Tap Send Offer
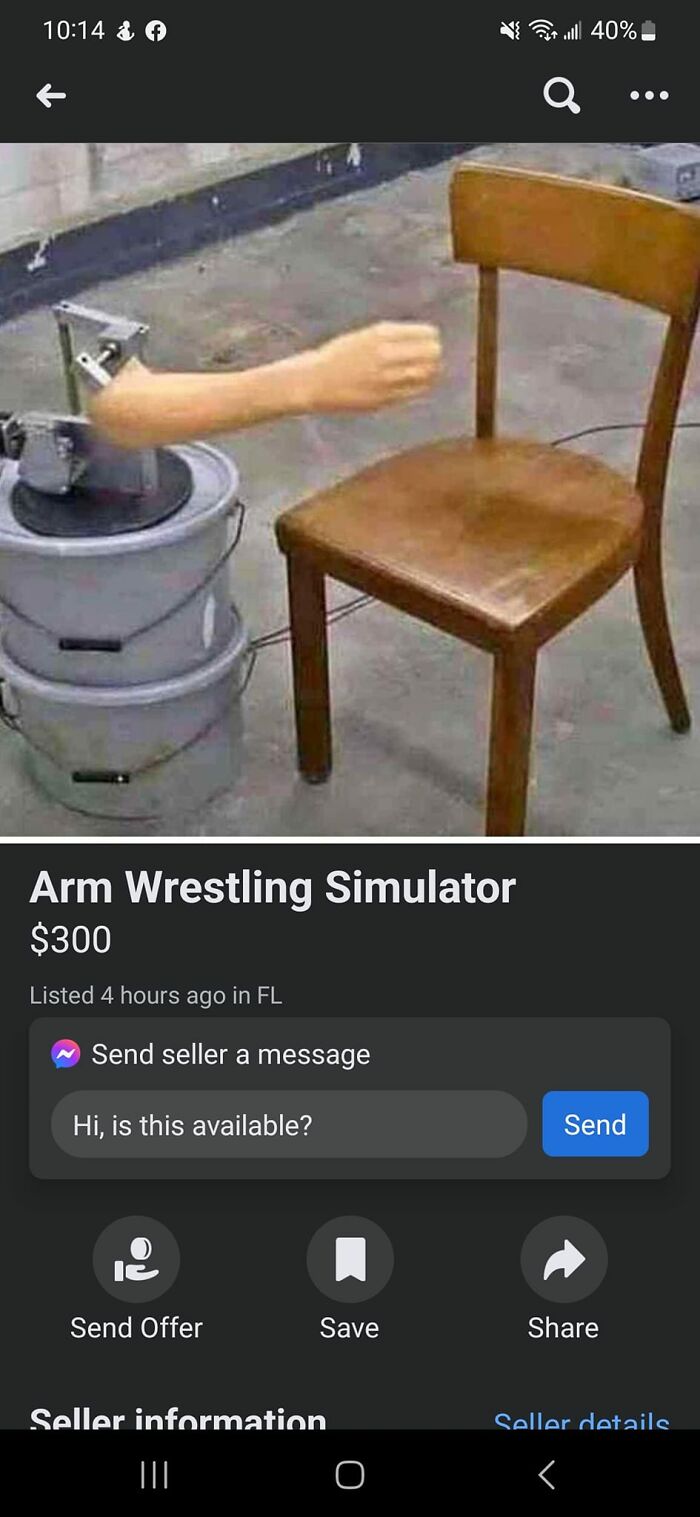Screen dimensions: 700x1517 136,1278
